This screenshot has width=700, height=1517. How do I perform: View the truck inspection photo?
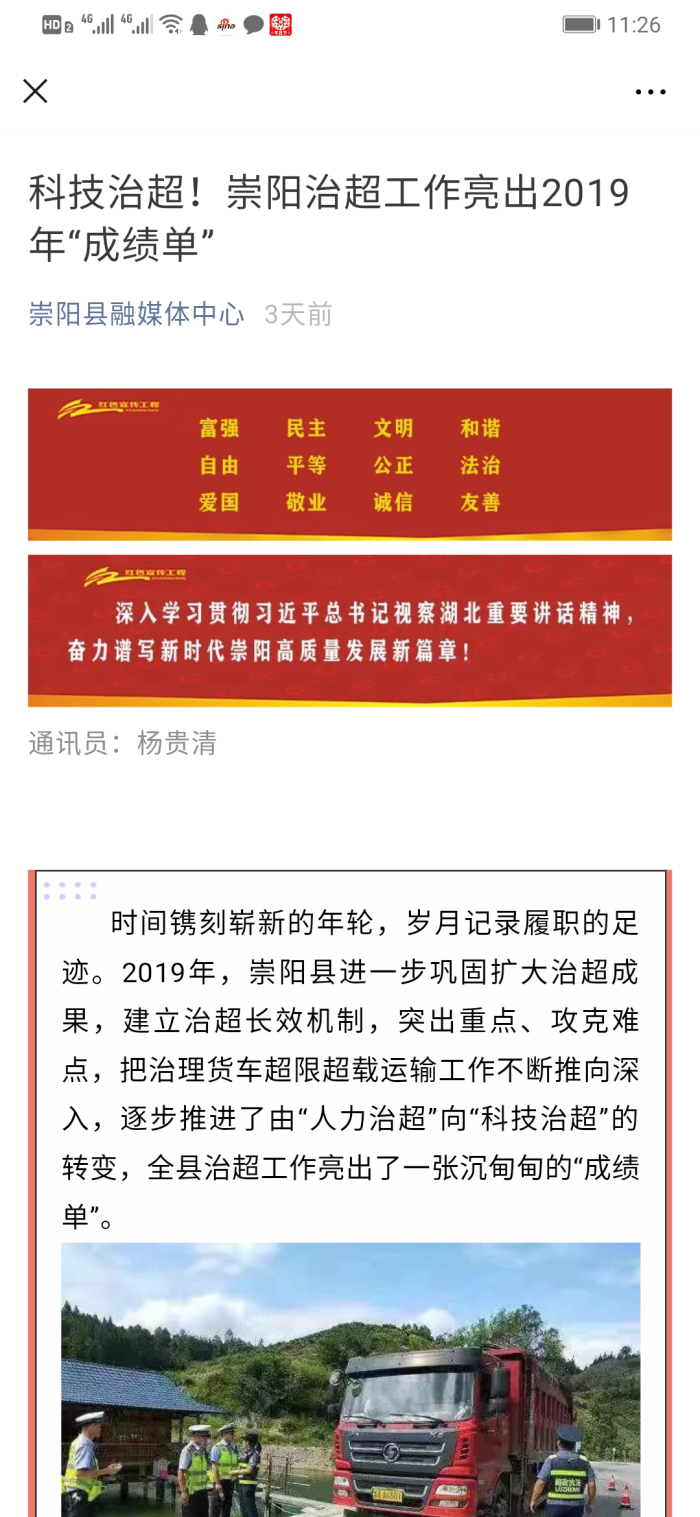[x=350, y=1380]
